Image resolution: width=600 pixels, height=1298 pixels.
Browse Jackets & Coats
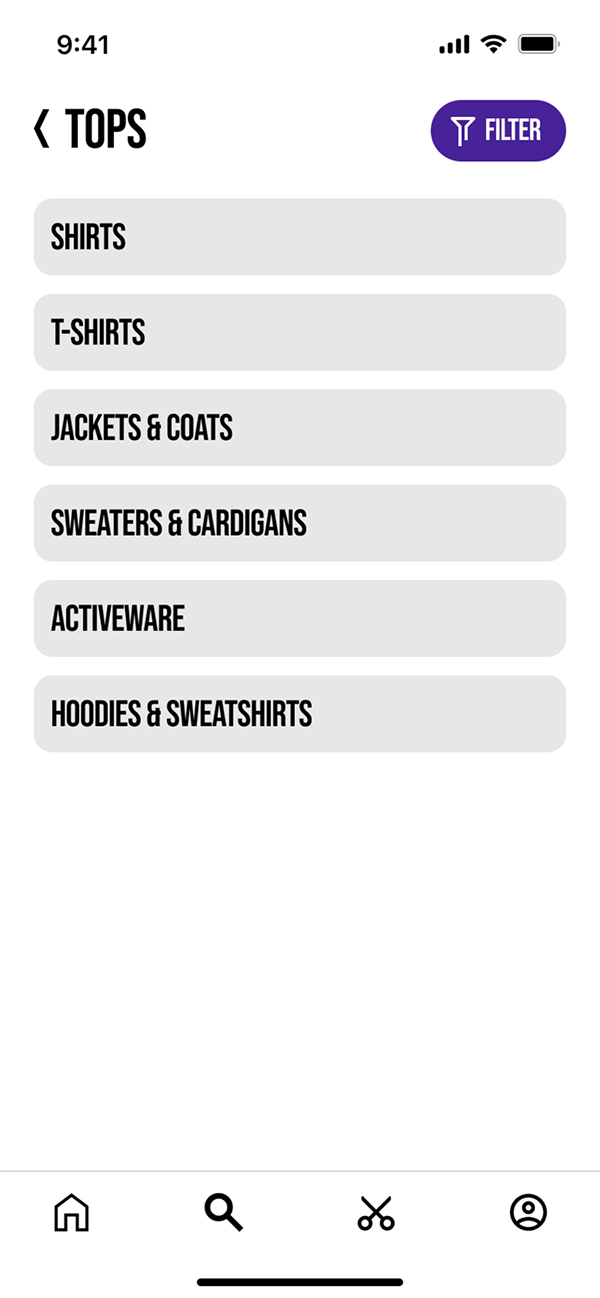[300, 428]
